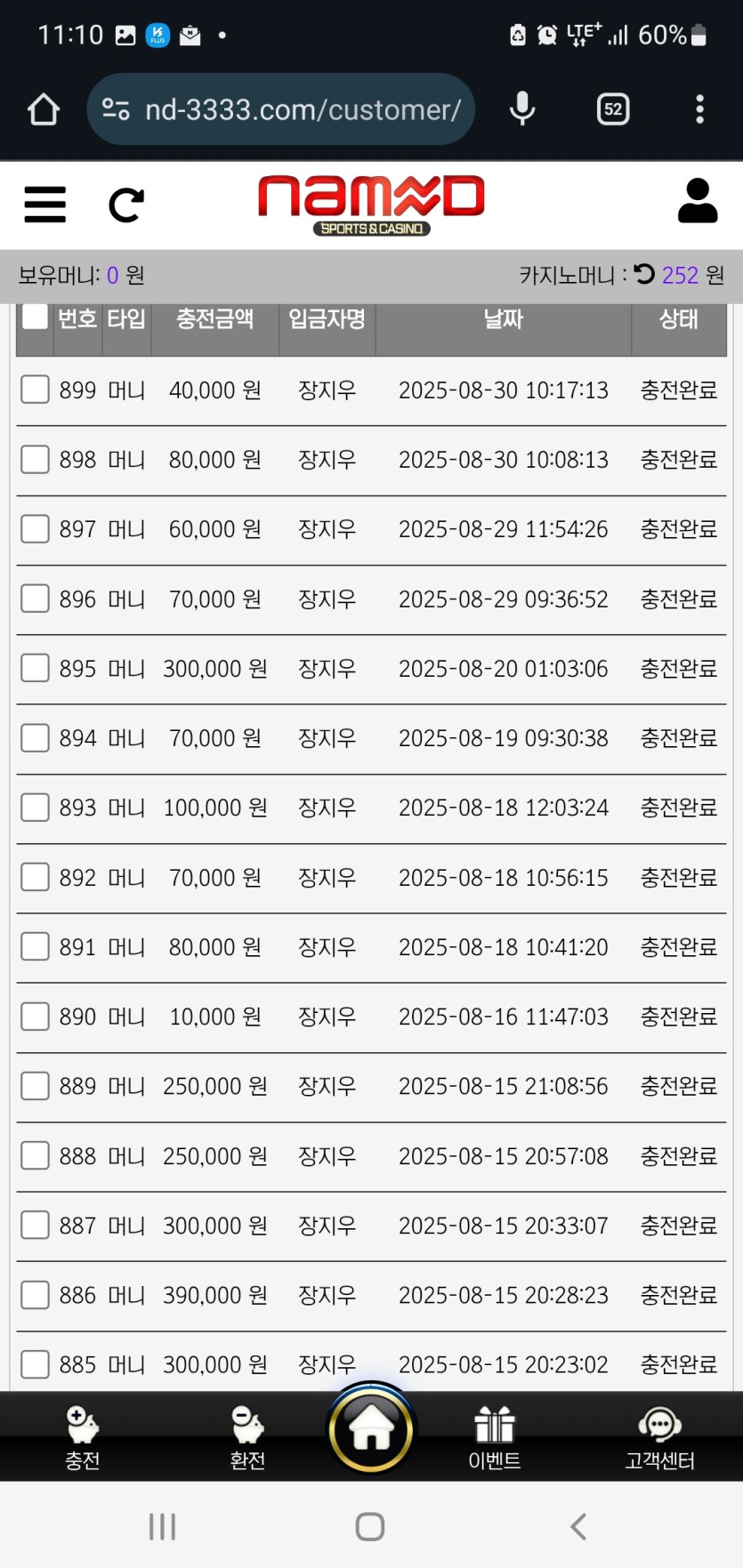743x1568 pixels.
Task: Open the hamburger menu
Action: coord(44,205)
